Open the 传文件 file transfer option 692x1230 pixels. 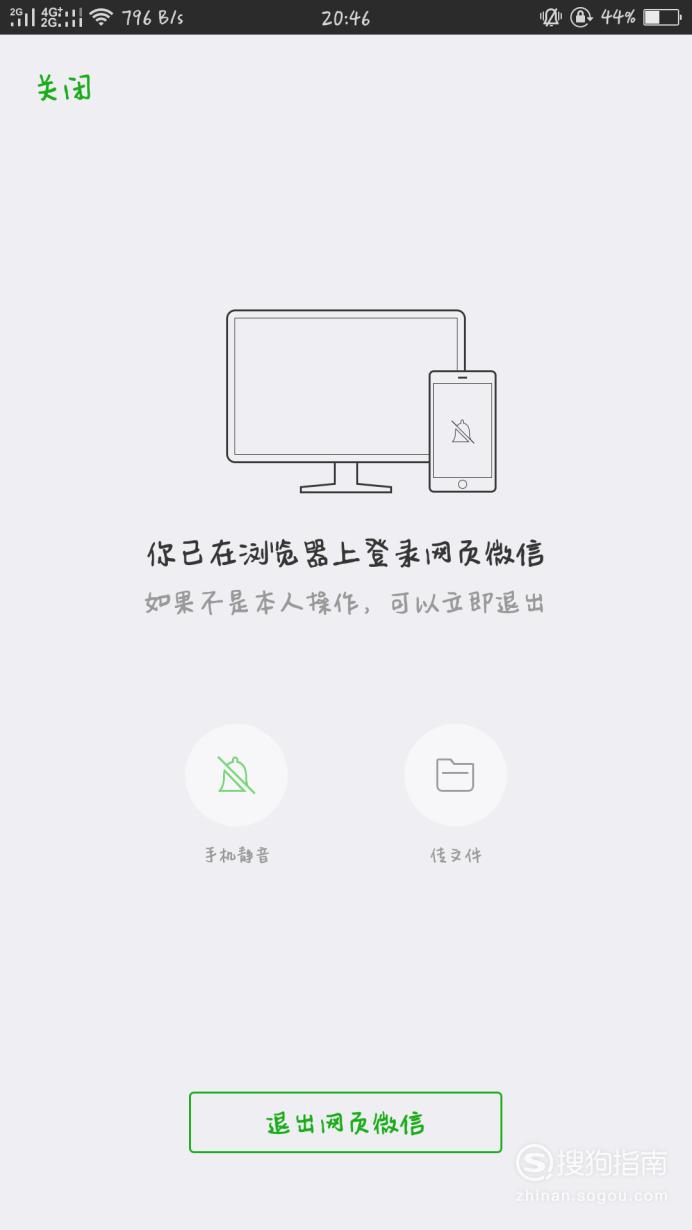(455, 775)
